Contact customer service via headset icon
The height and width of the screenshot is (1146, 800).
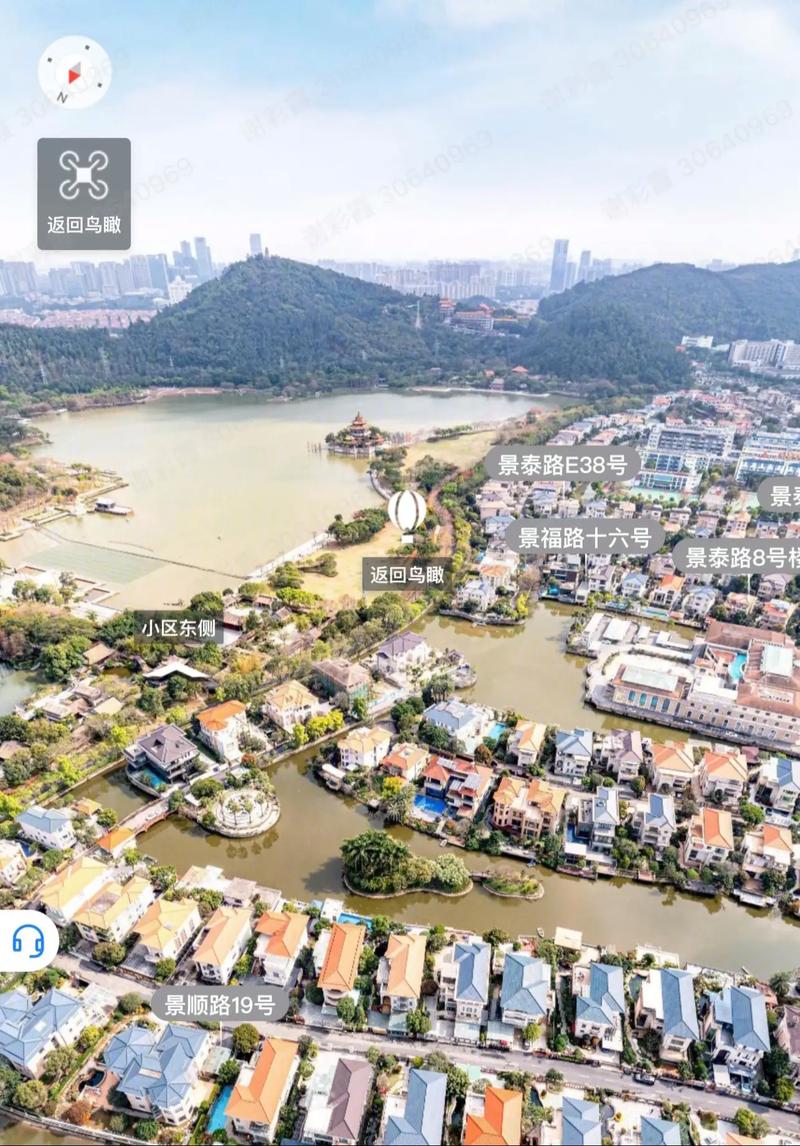click(x=27, y=940)
